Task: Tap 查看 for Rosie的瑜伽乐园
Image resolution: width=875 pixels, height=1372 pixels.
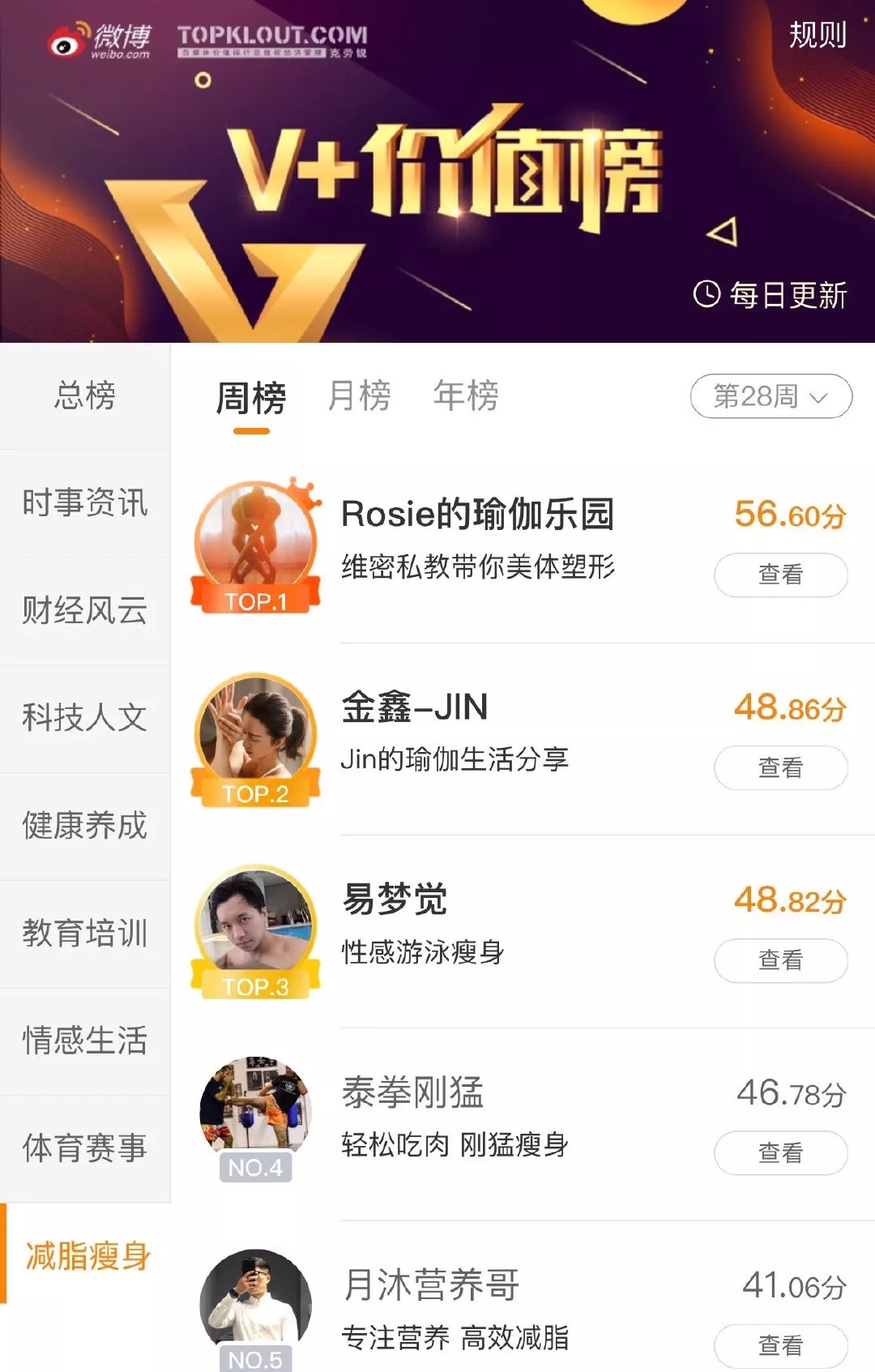Action: (x=780, y=575)
